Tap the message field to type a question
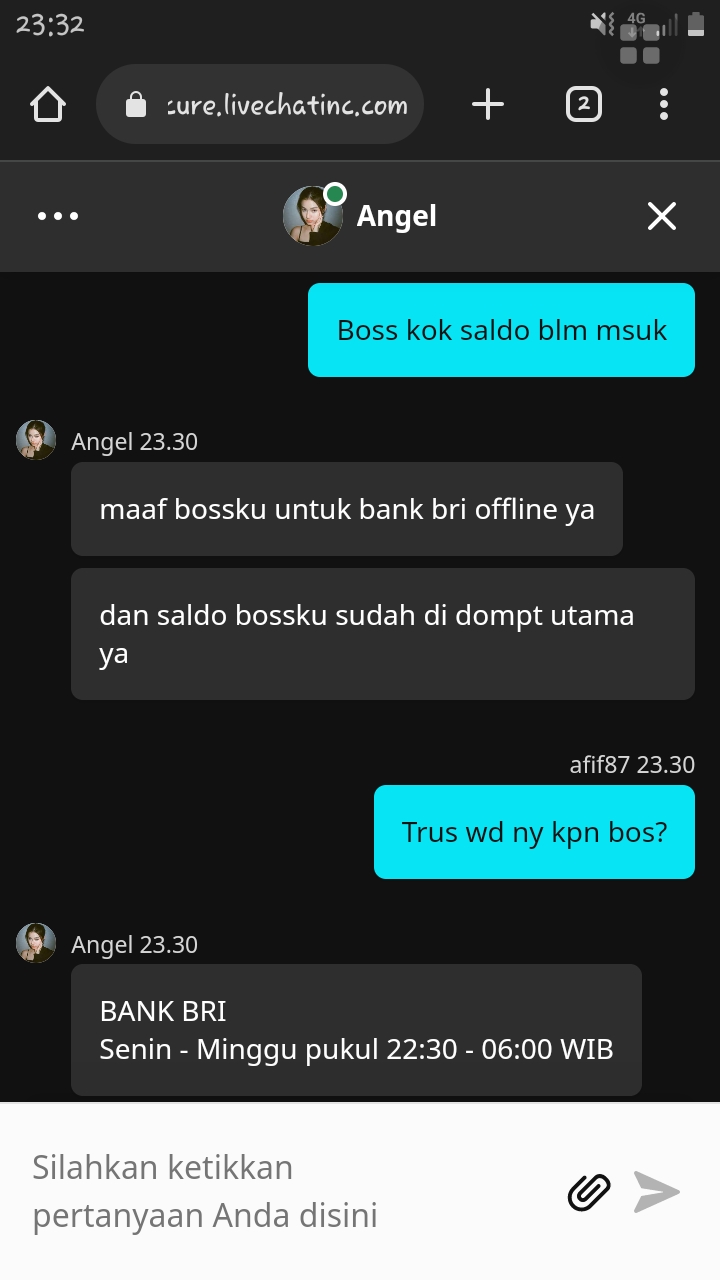This screenshot has height=1280, width=720. pyautogui.click(x=280, y=1192)
